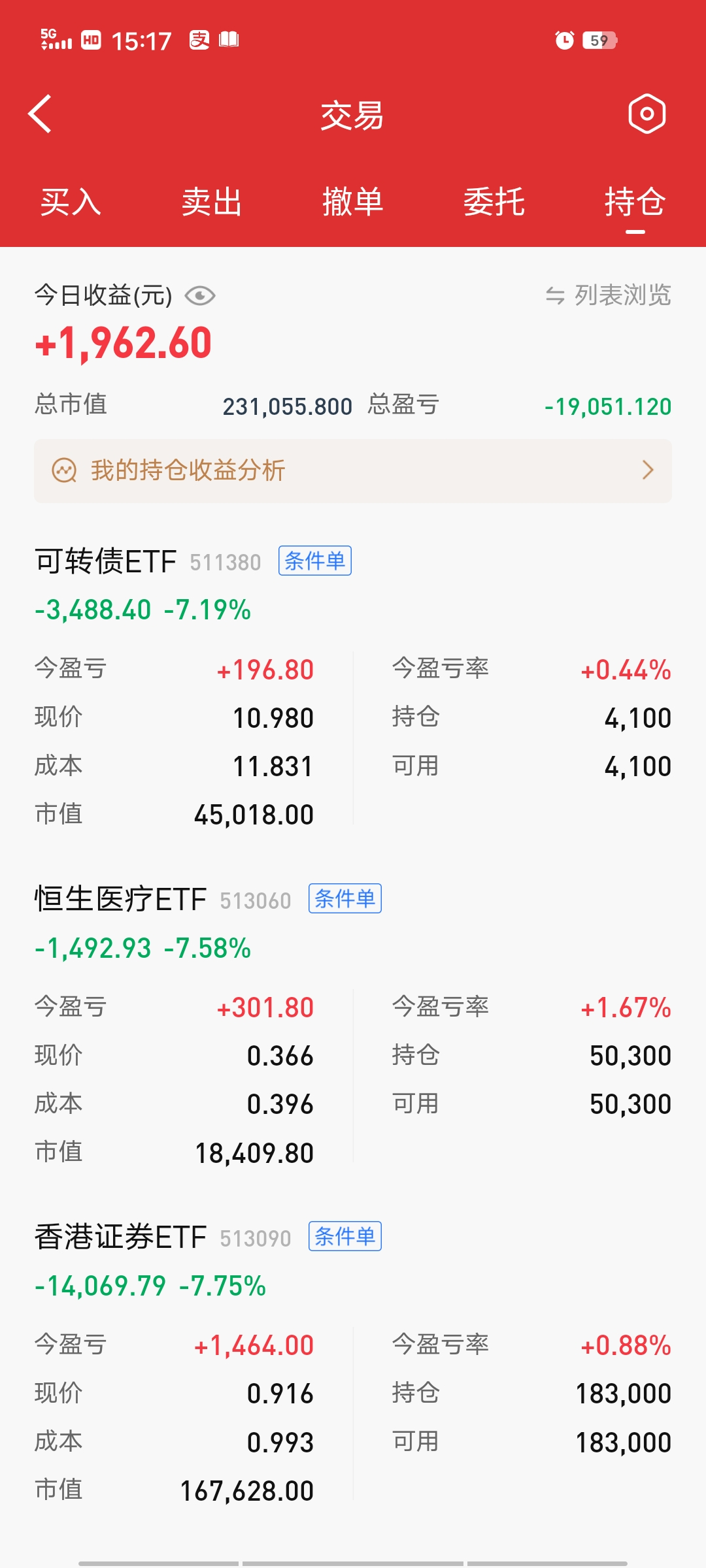Switch to the 卖出 tab
Image resolution: width=706 pixels, height=1568 pixels.
tap(212, 201)
